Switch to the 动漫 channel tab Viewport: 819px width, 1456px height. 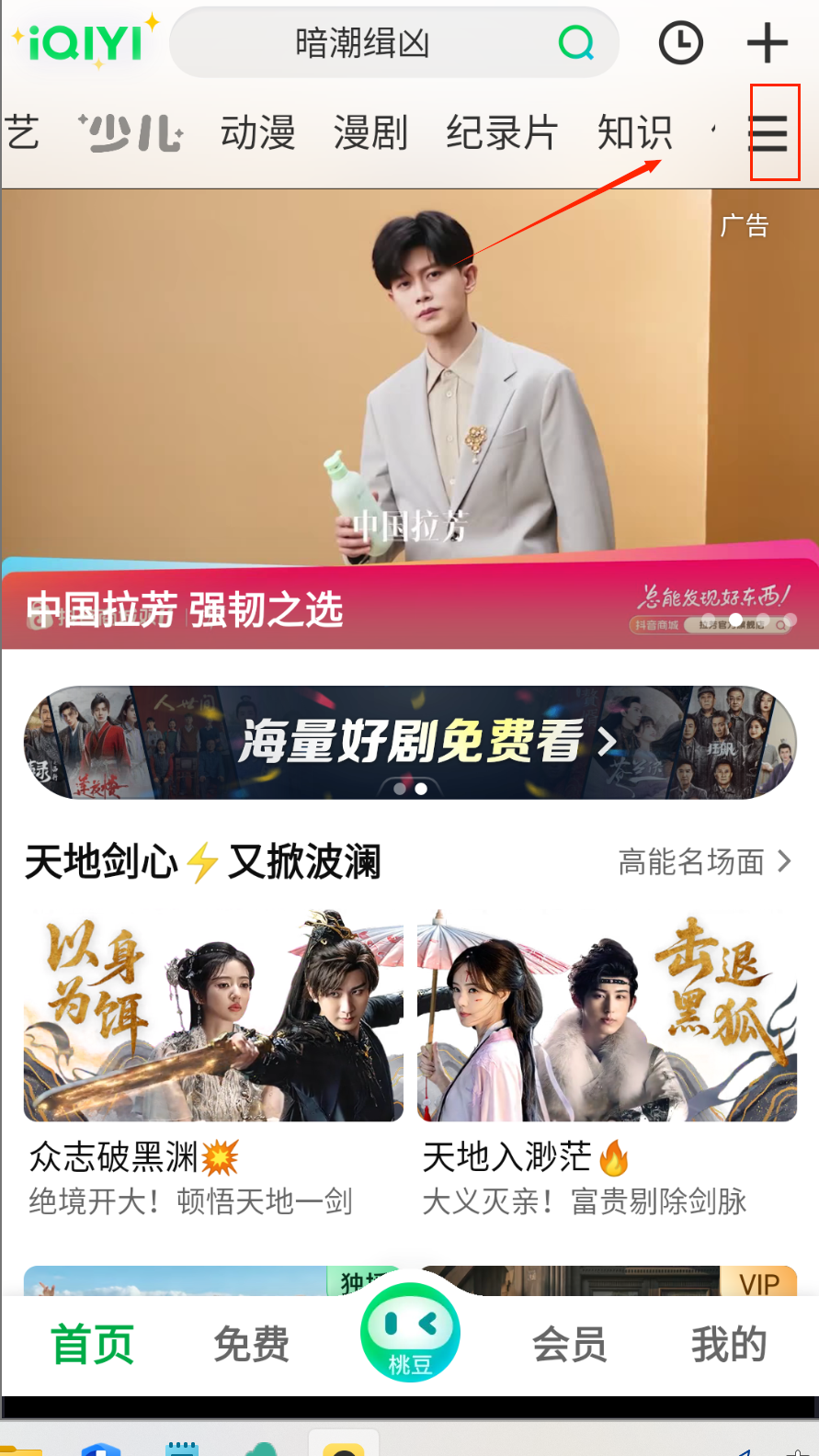tap(257, 133)
